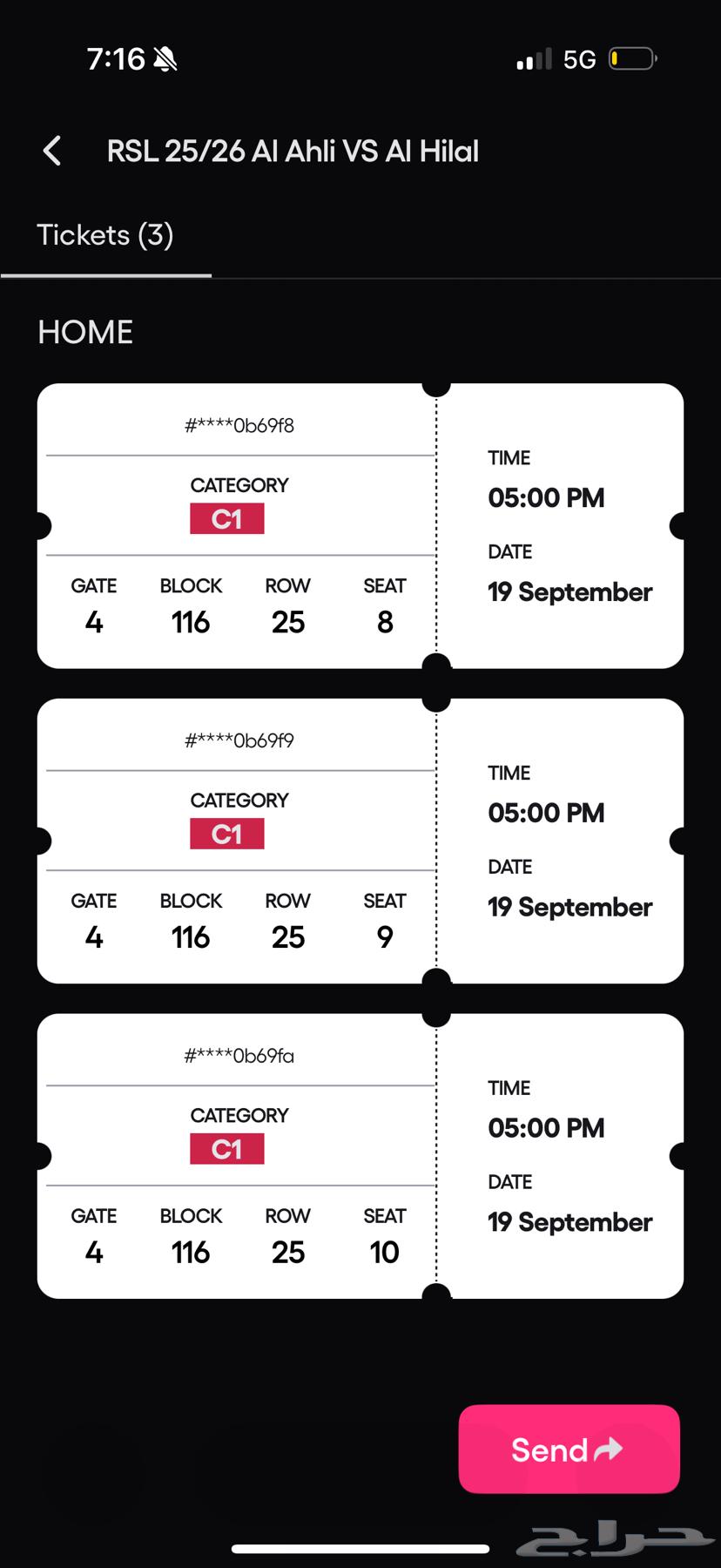Tap the Send button
721x1568 pixels.
click(569, 1450)
